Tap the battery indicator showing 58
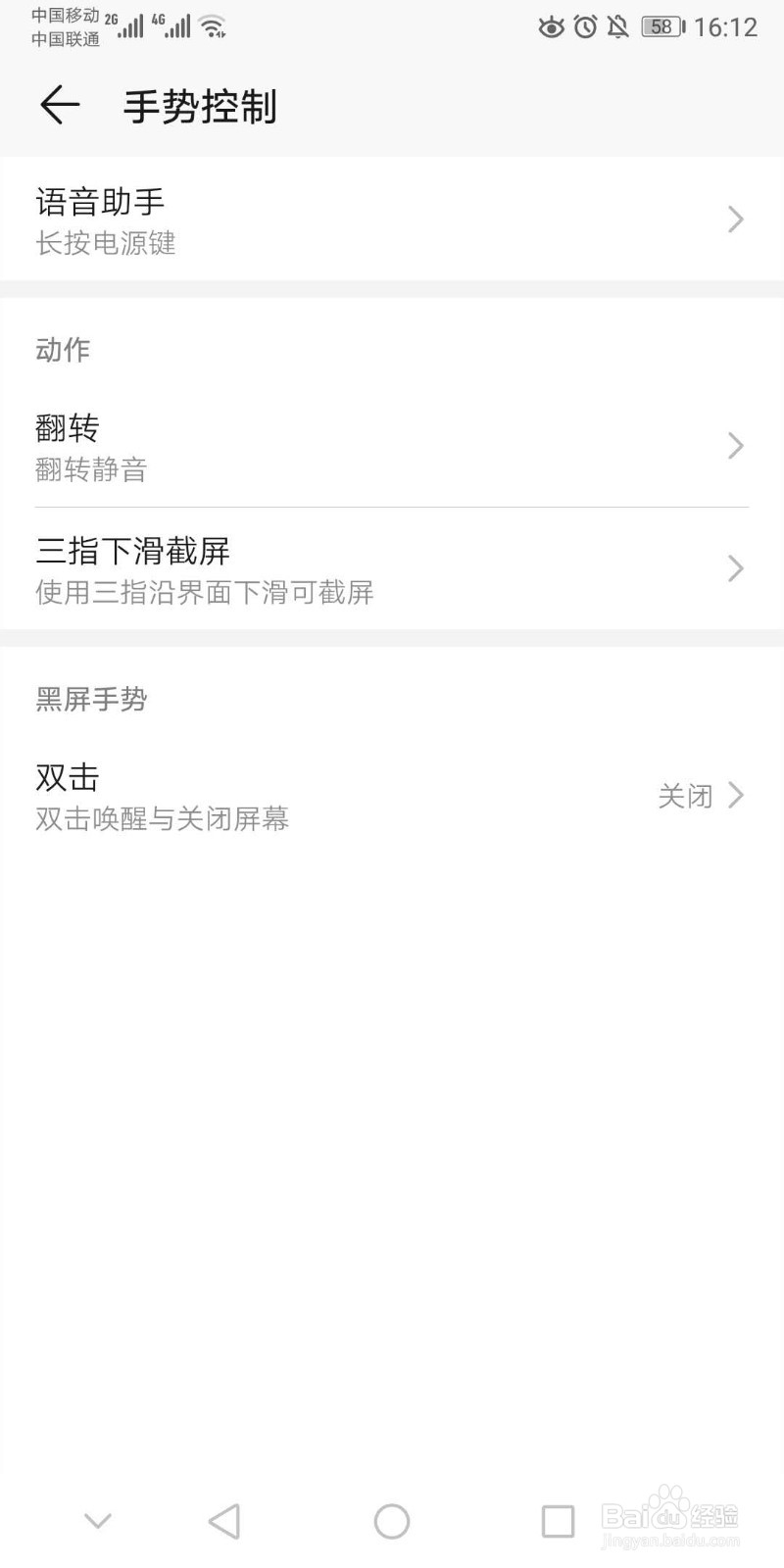 click(661, 26)
